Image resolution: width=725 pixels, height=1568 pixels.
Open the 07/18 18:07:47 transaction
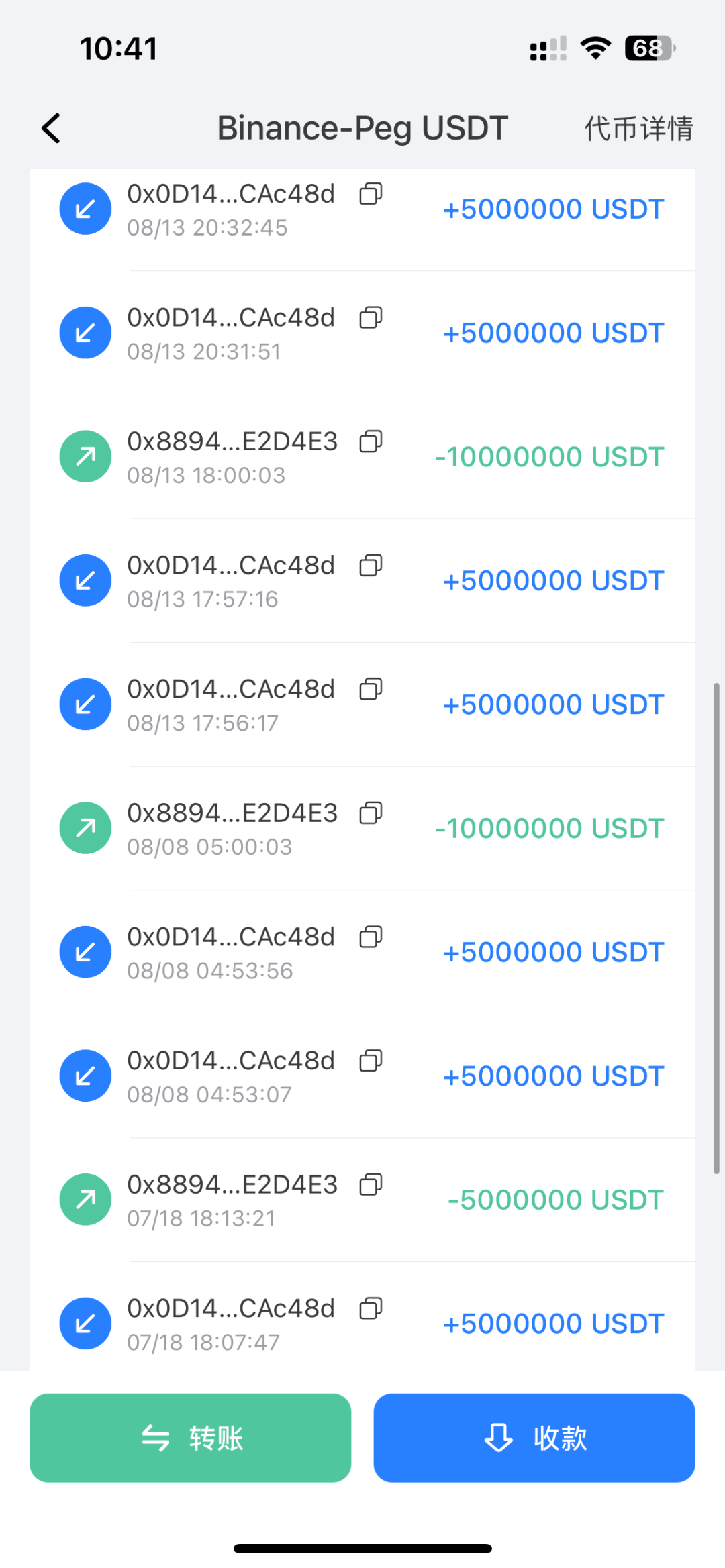[362, 1324]
